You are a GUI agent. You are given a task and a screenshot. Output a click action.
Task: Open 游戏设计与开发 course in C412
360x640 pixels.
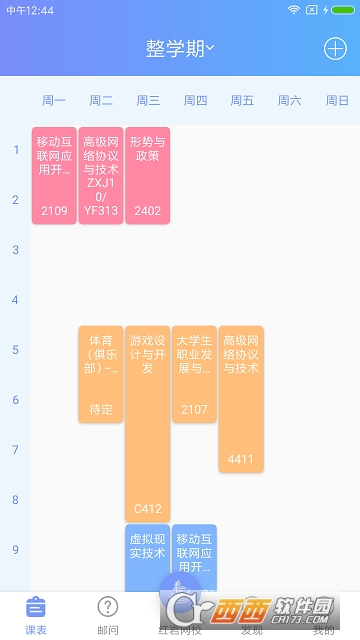tap(147, 424)
